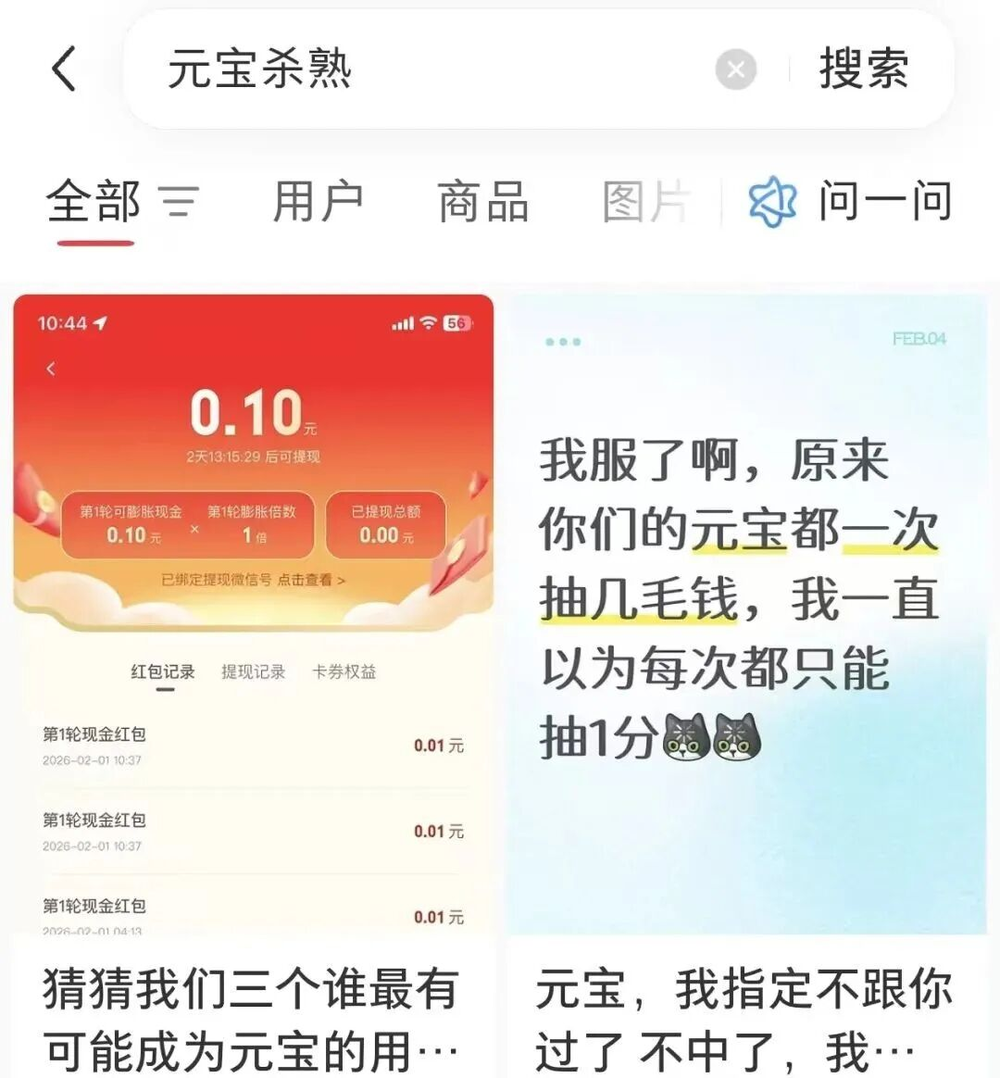The width and height of the screenshot is (1000, 1078).
Task: Switch to the 图片 tab
Action: (646, 202)
